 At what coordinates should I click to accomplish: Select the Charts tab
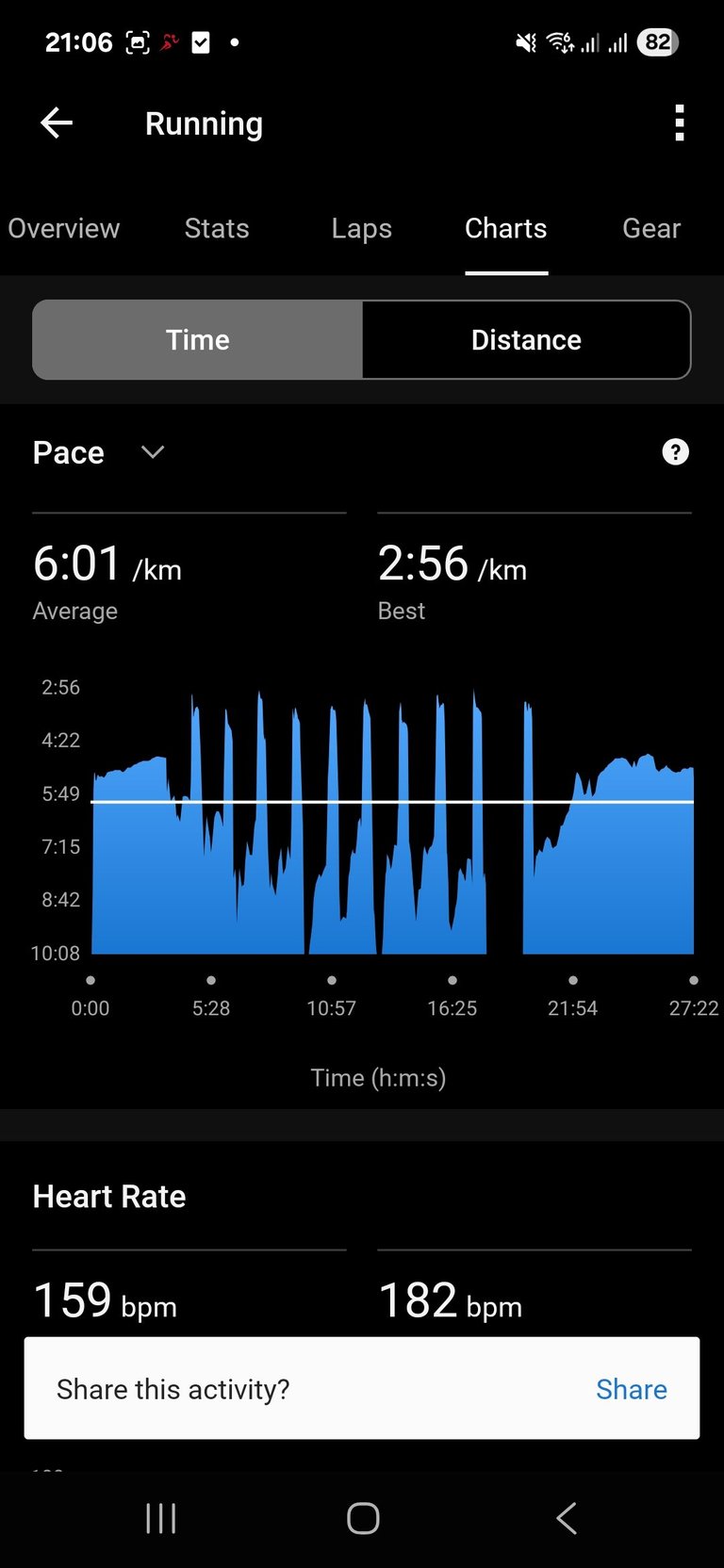click(x=506, y=228)
